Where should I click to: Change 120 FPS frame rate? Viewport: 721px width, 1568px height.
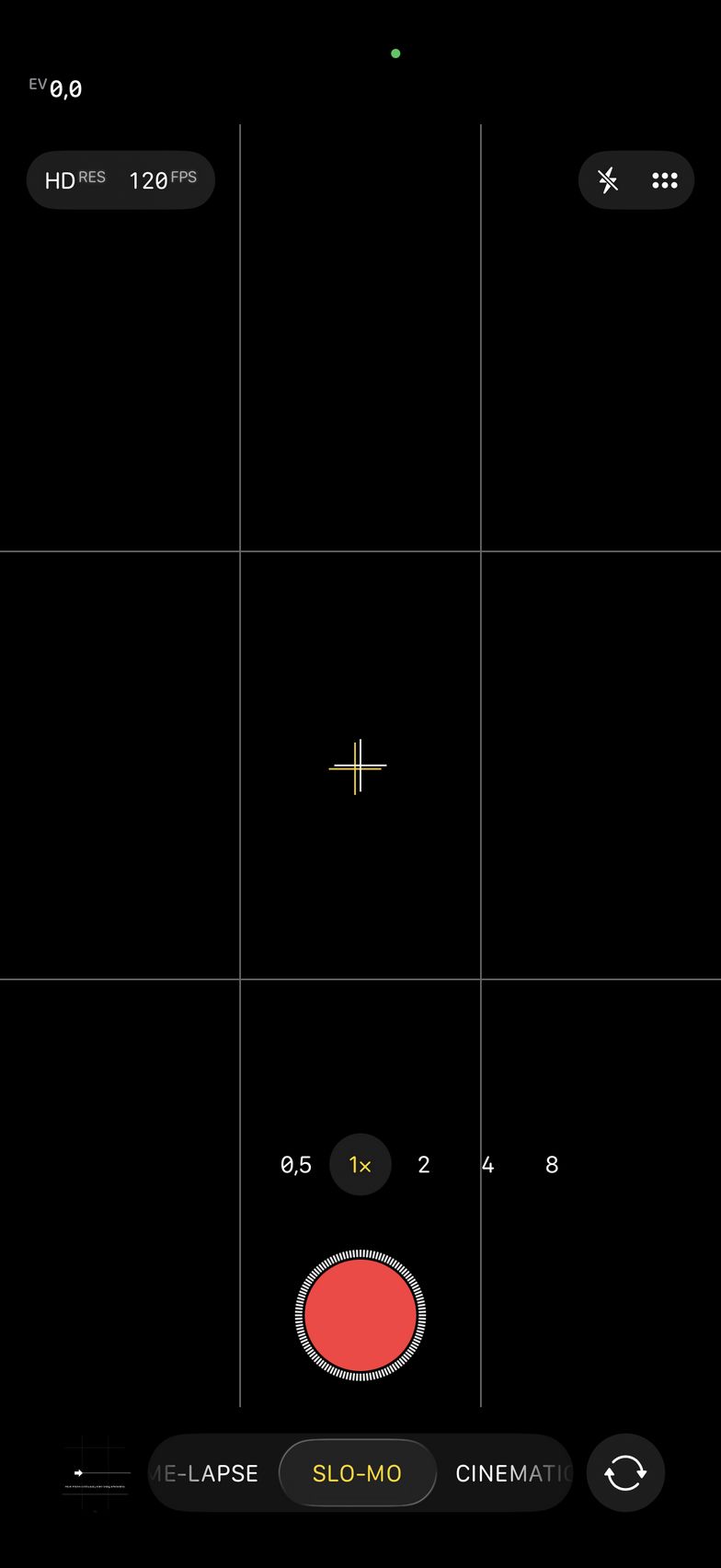tap(163, 180)
